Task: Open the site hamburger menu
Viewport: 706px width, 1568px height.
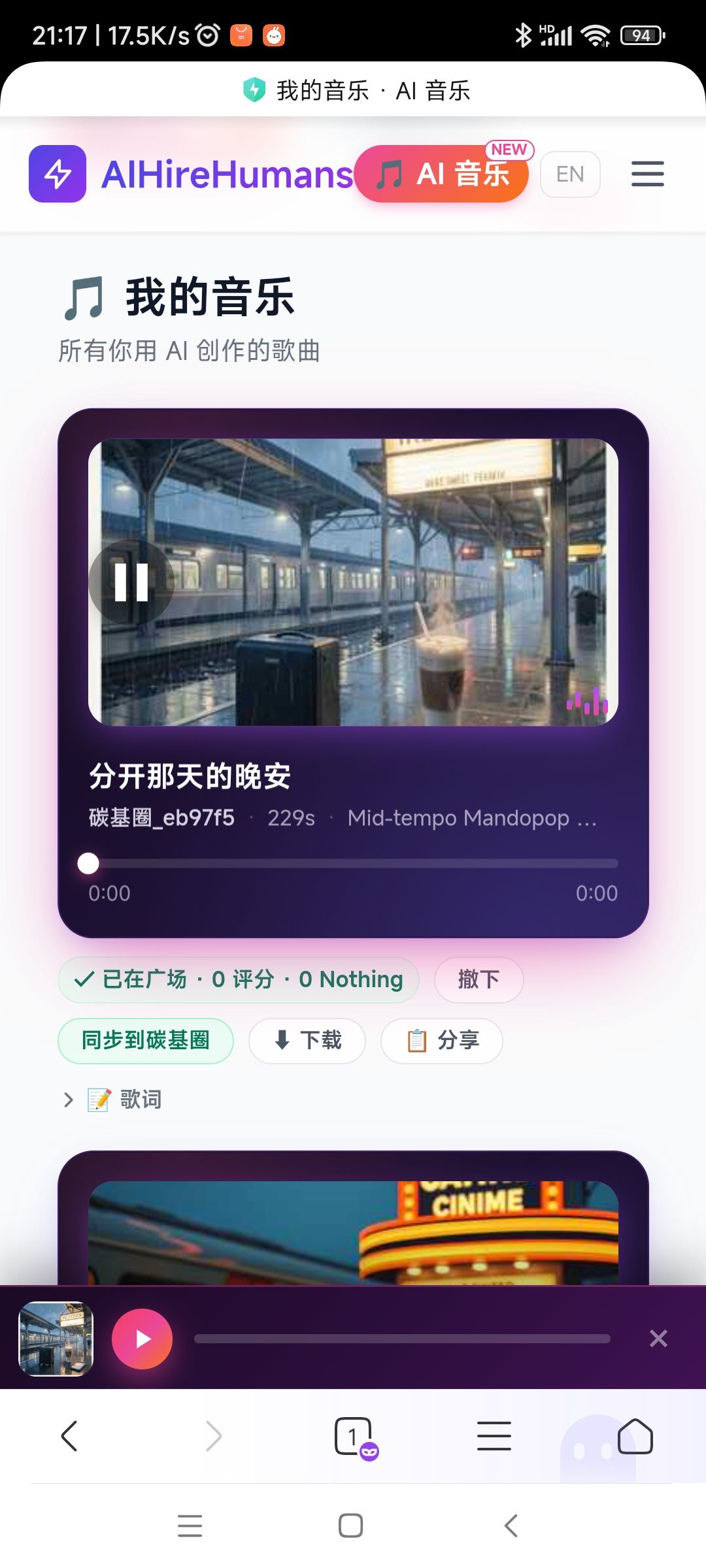Action: [x=647, y=174]
